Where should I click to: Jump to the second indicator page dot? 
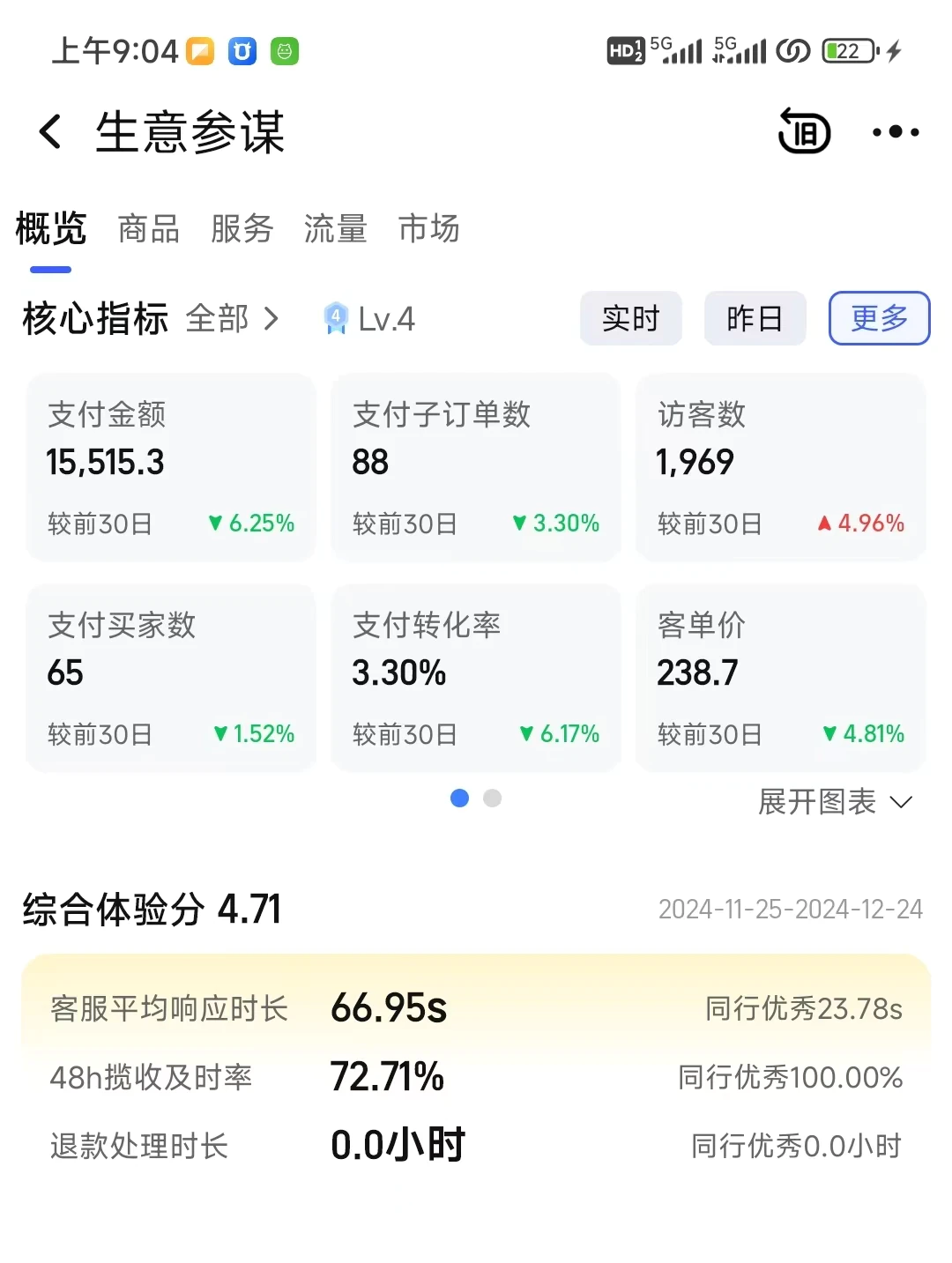pyautogui.click(x=493, y=799)
